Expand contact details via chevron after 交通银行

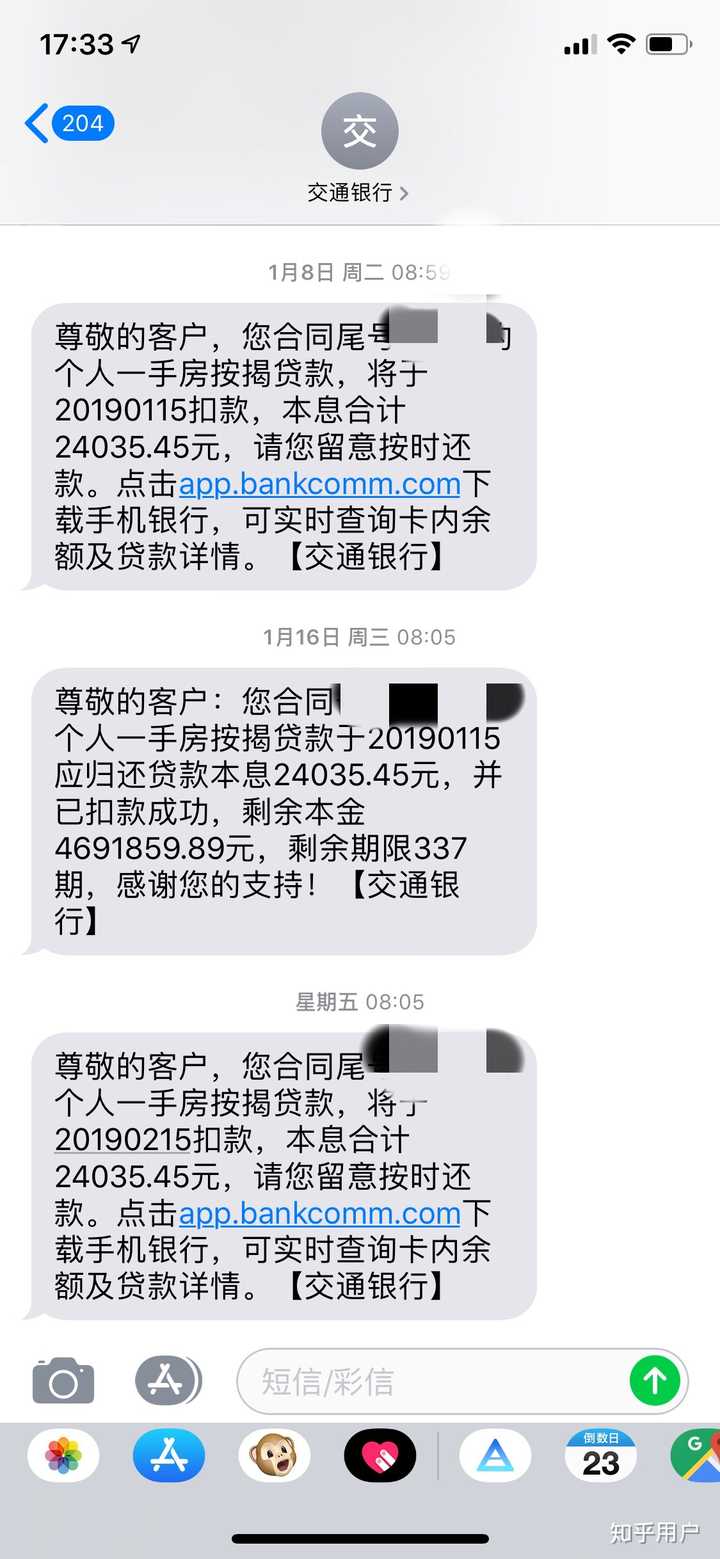click(407, 193)
